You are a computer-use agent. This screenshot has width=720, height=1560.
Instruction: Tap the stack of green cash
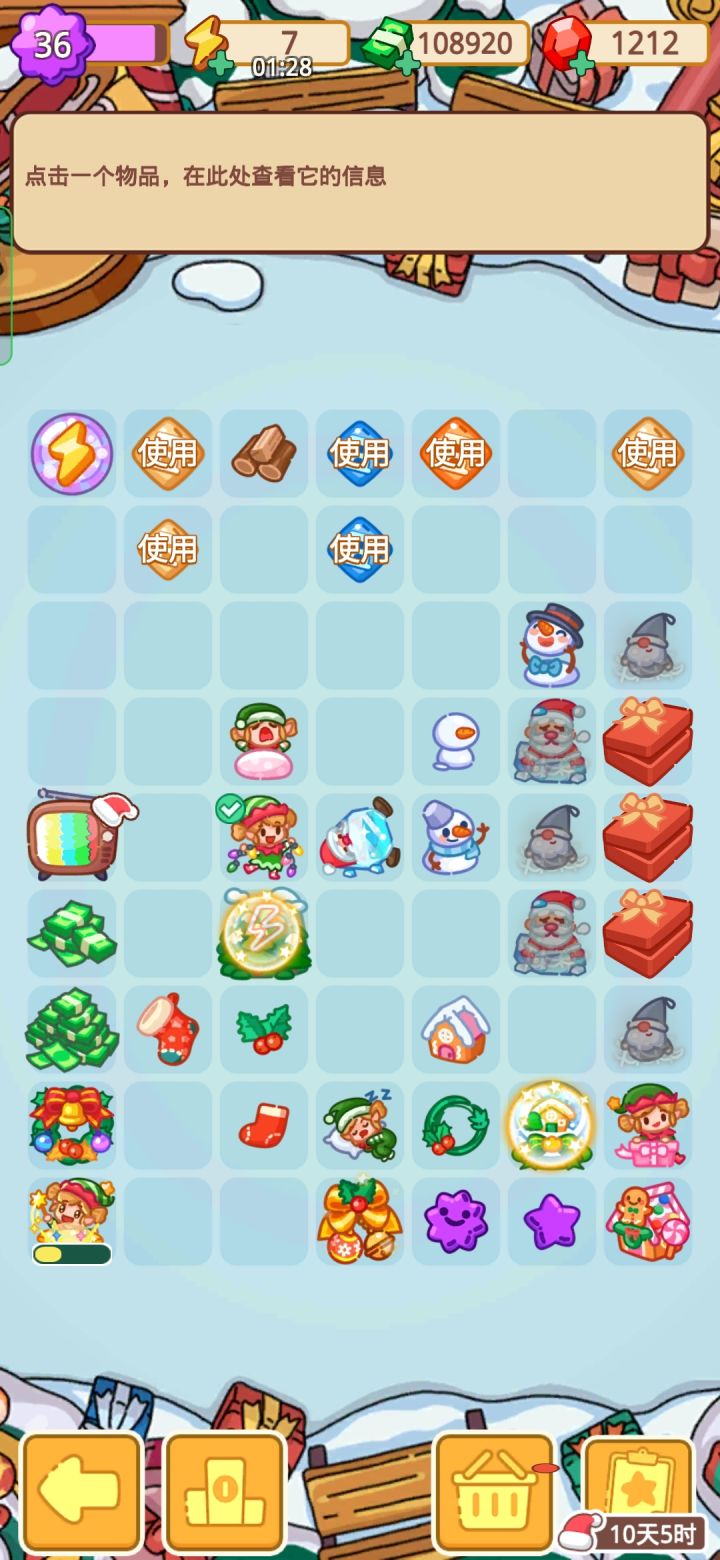point(71,934)
